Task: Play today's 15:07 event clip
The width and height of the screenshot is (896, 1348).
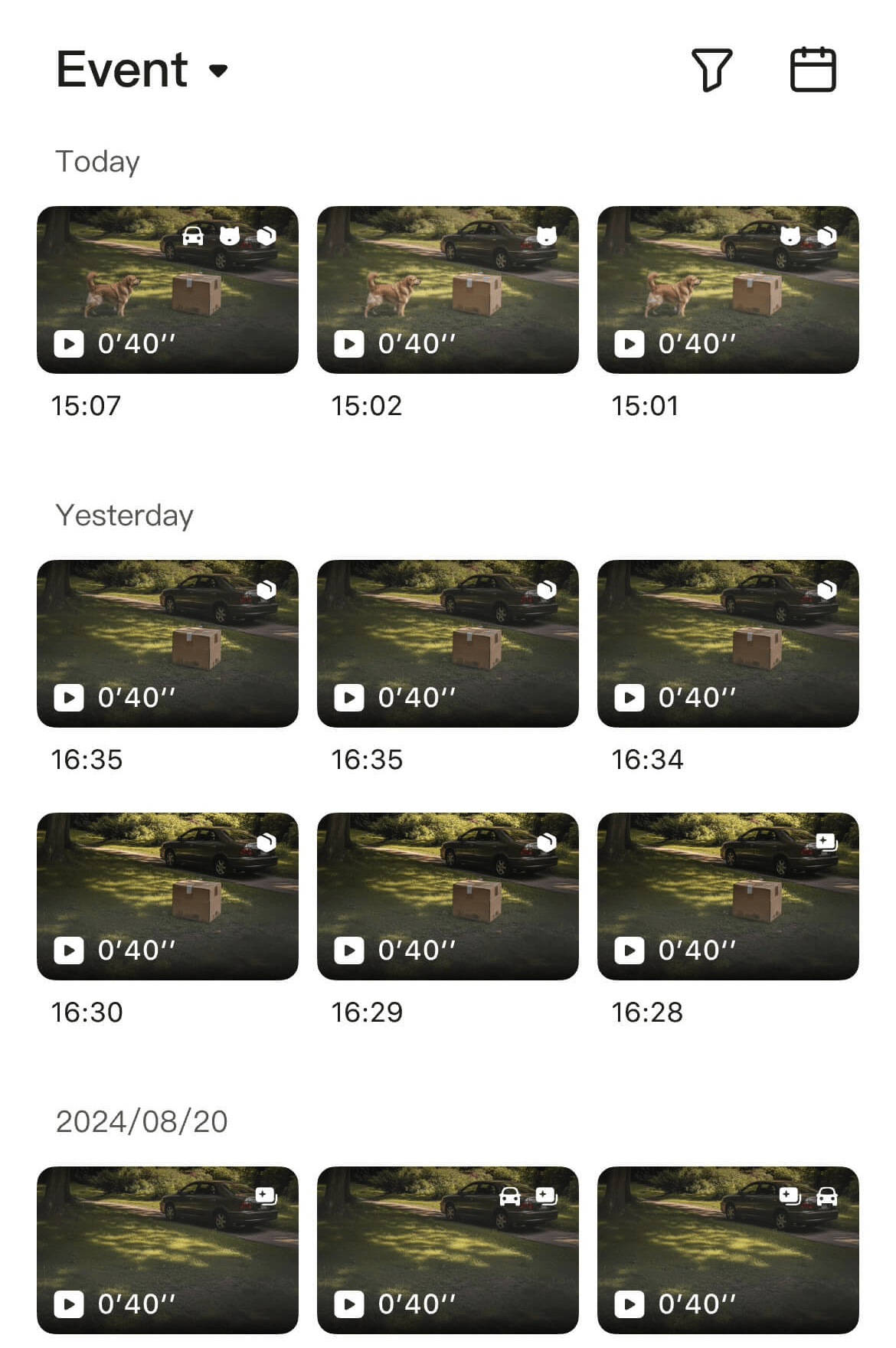Action: [167, 290]
